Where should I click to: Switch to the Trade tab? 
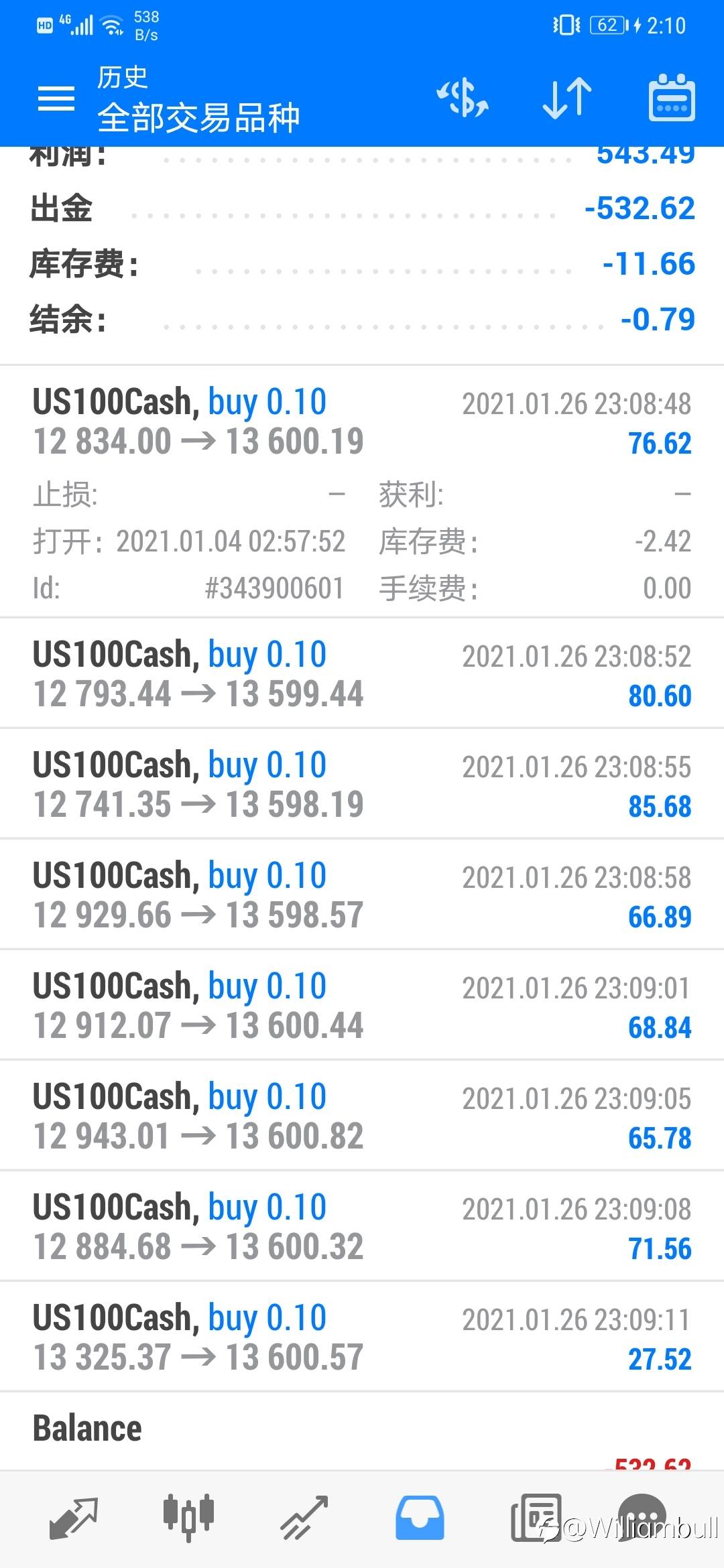click(x=304, y=1518)
